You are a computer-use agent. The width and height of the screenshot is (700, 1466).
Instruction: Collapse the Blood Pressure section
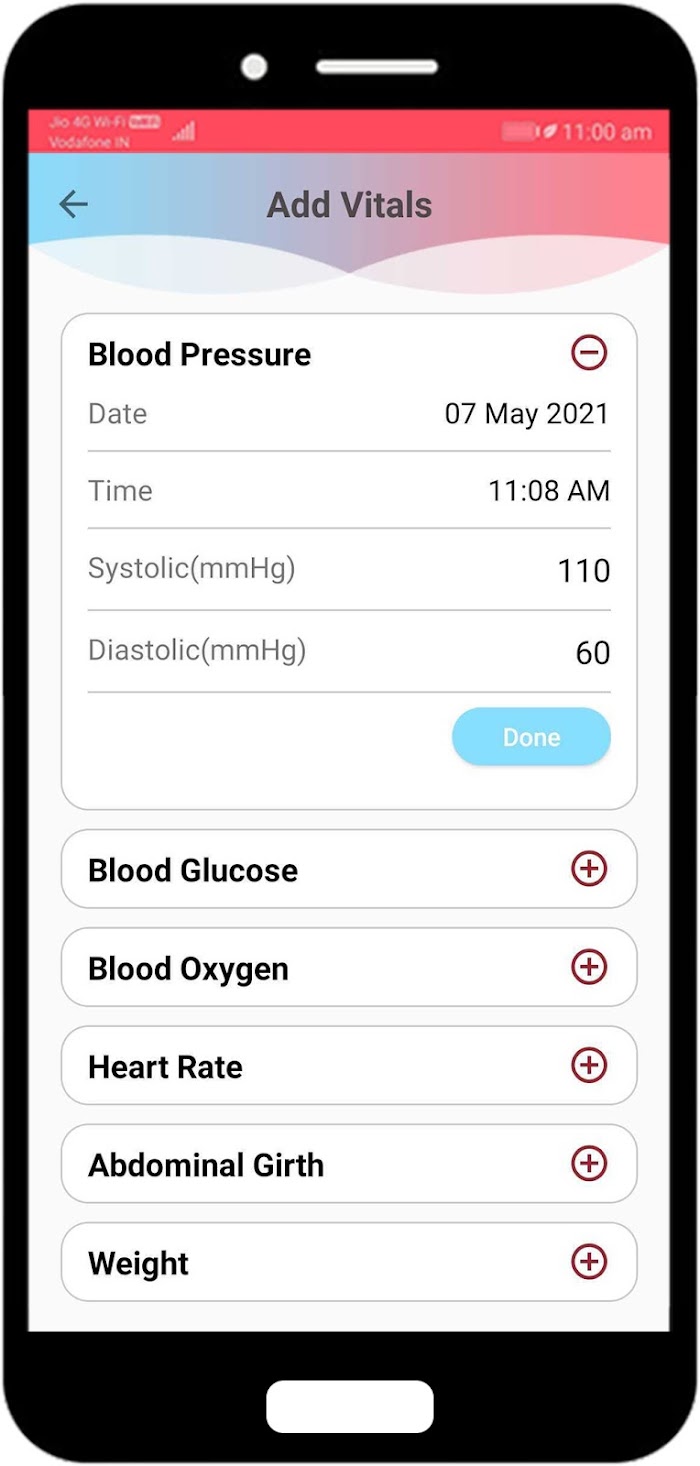(x=589, y=353)
